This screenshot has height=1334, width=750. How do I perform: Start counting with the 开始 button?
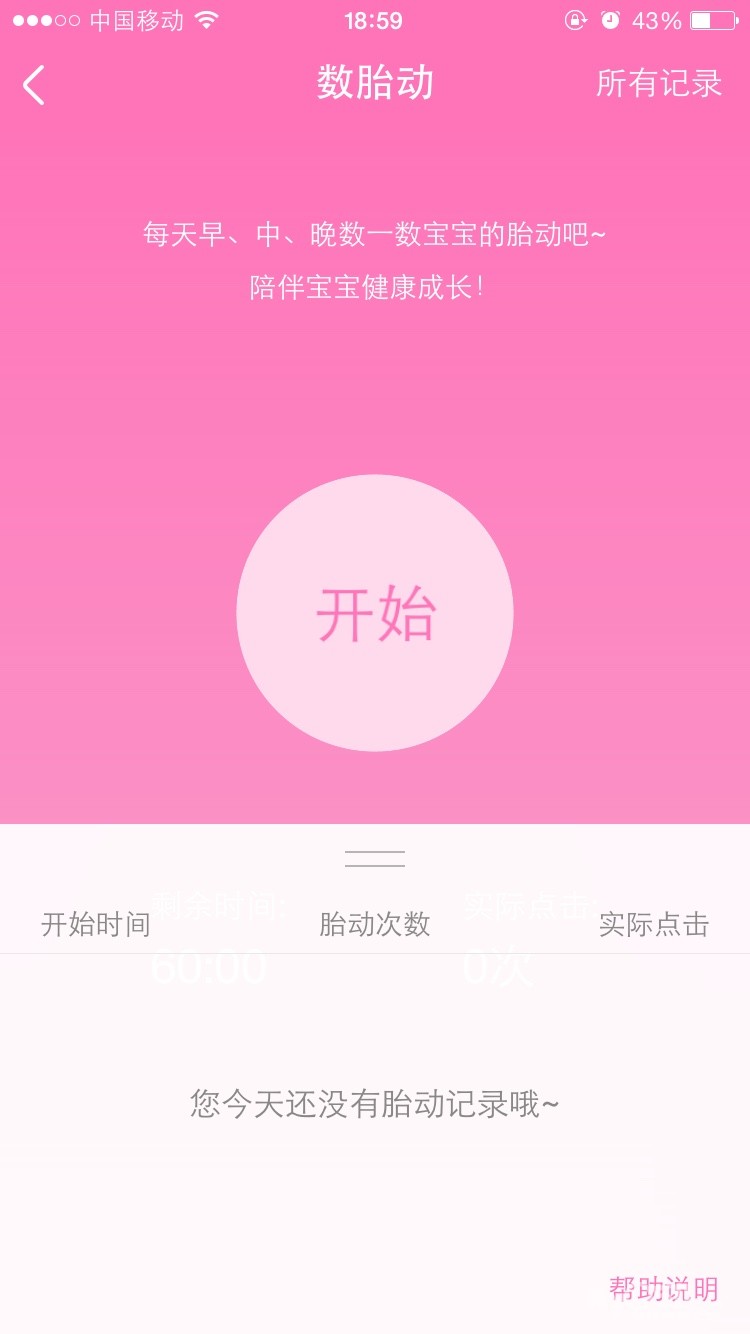coord(375,613)
